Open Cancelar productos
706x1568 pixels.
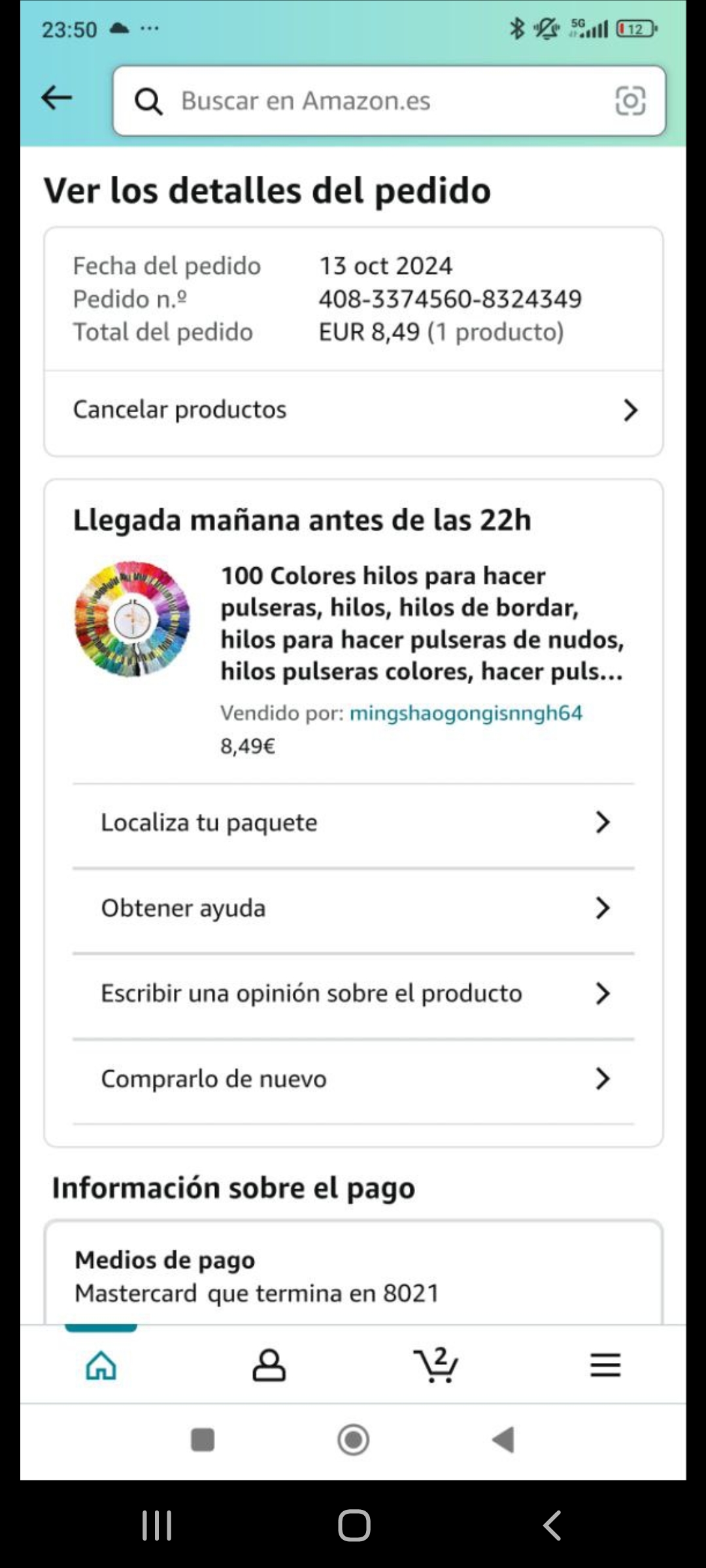tap(353, 410)
